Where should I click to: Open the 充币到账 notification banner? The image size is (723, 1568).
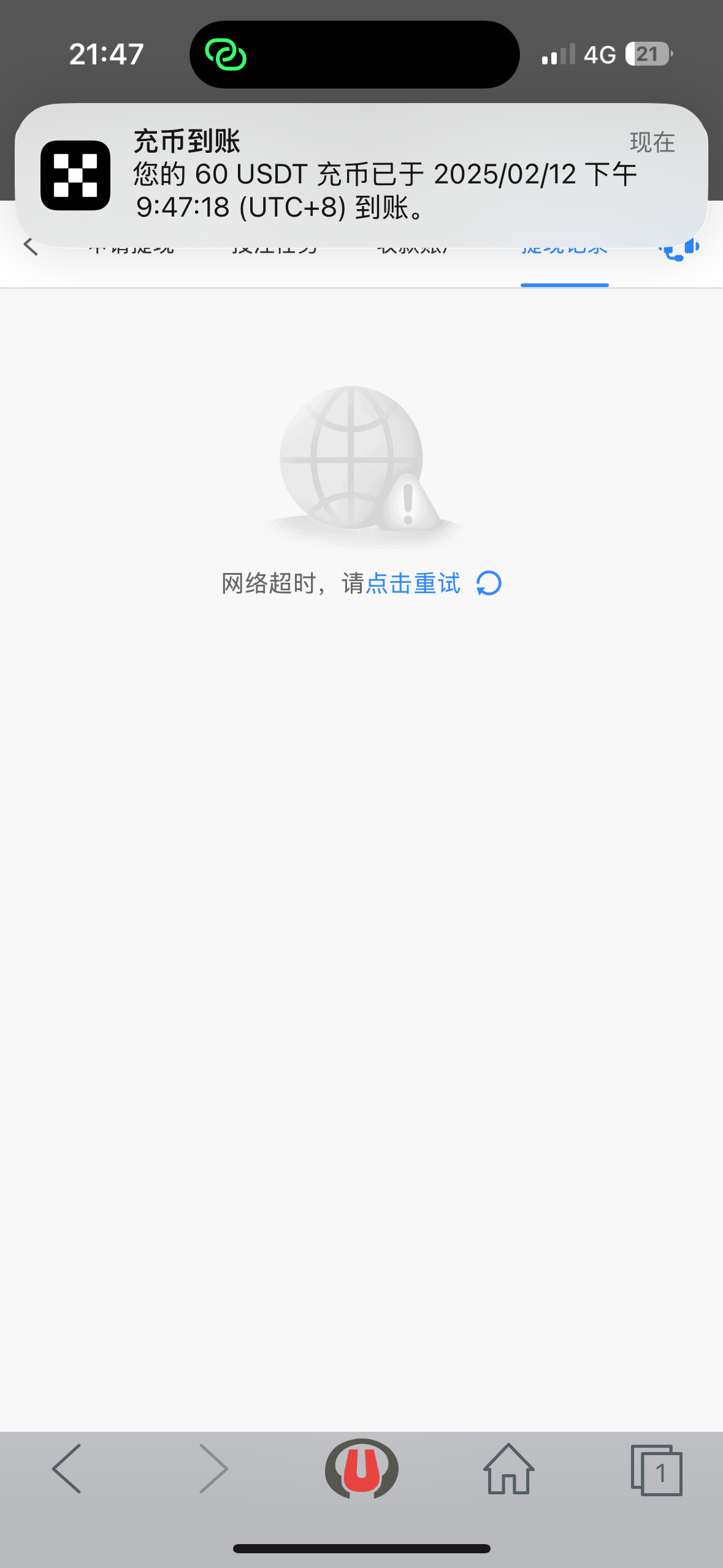(x=361, y=175)
